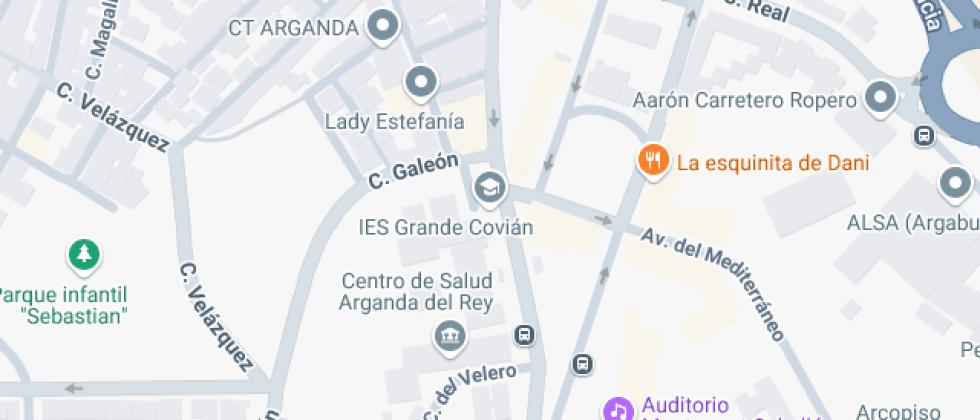This screenshot has height=420, width=980.
Task: Tap the IES Grande Covián school marker
Action: pos(489,185)
